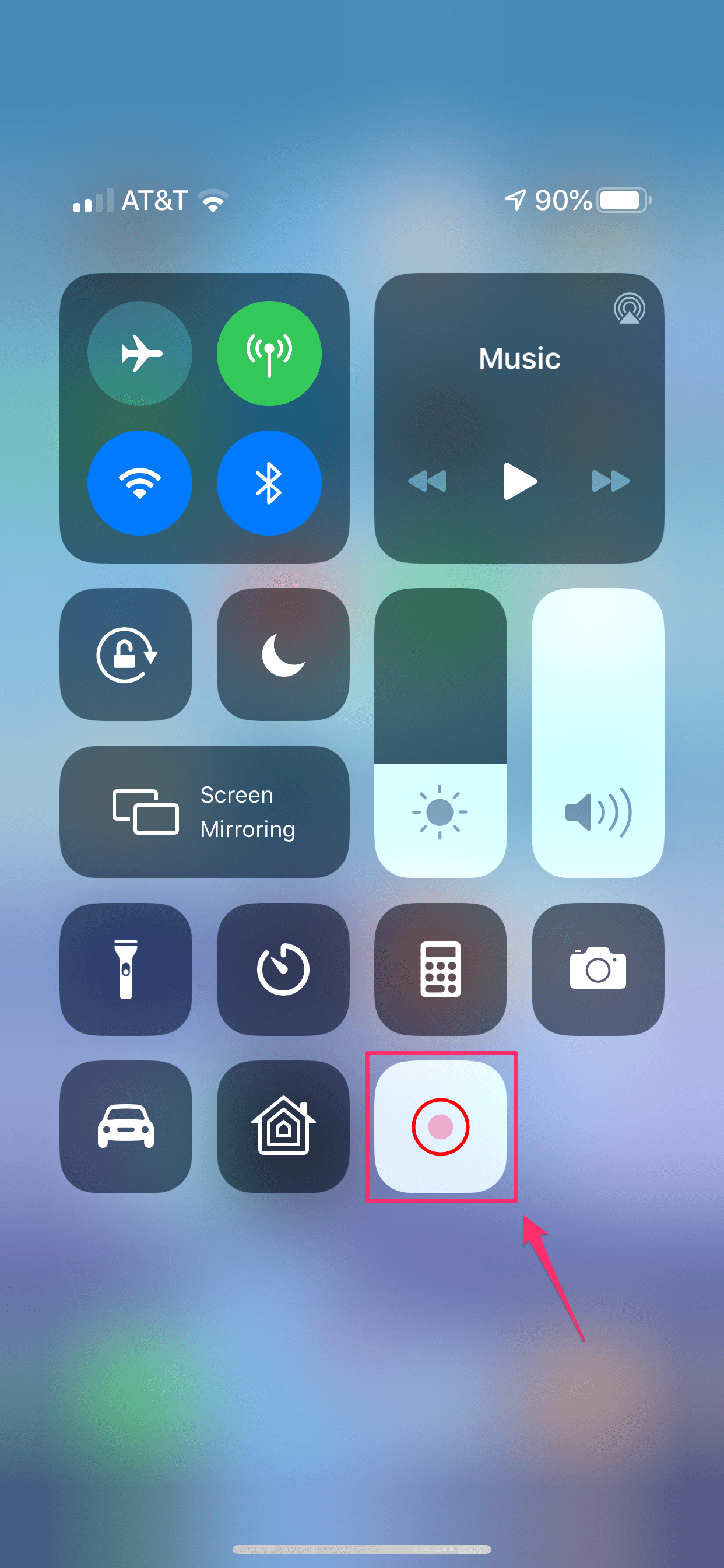Toggle Do Not Disturb While Driving
Screen dimensions: 724x1568
click(126, 1126)
